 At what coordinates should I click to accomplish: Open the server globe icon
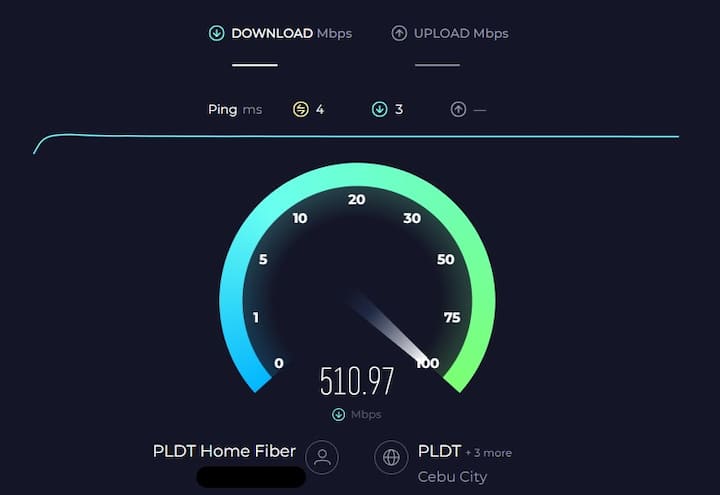pyautogui.click(x=390, y=457)
